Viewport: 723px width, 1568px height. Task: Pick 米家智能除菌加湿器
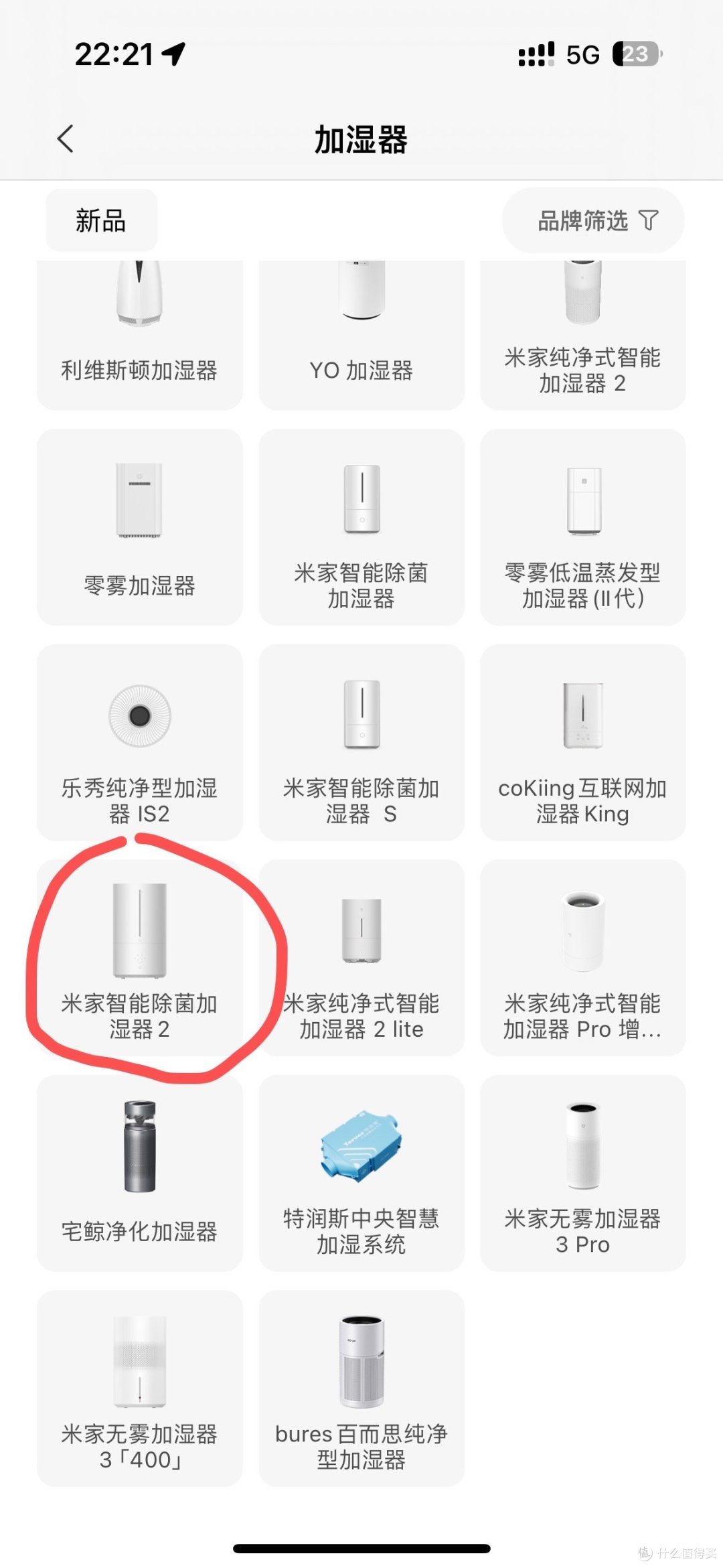[361, 527]
